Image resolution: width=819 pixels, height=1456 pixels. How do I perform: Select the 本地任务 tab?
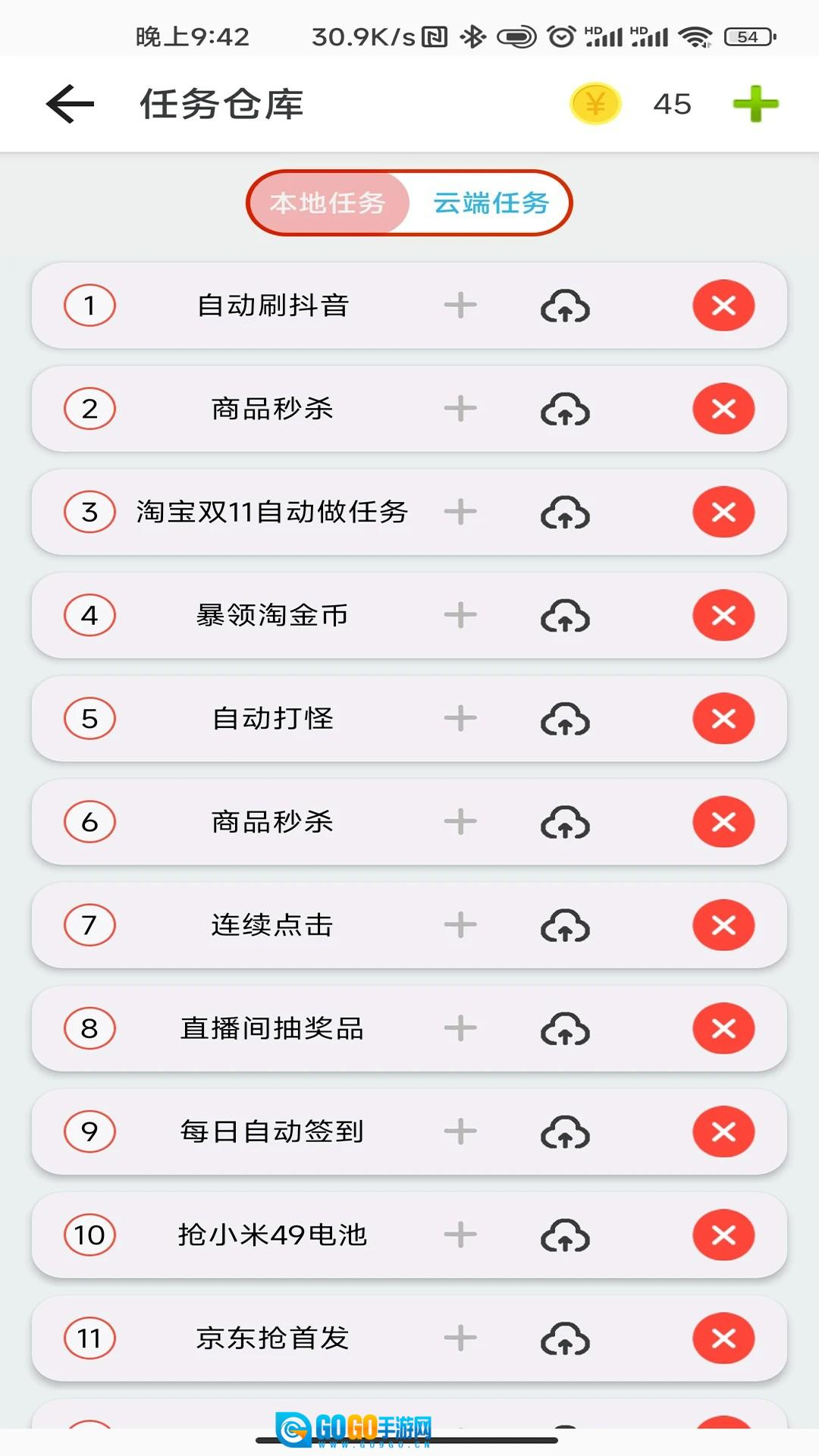pos(328,203)
